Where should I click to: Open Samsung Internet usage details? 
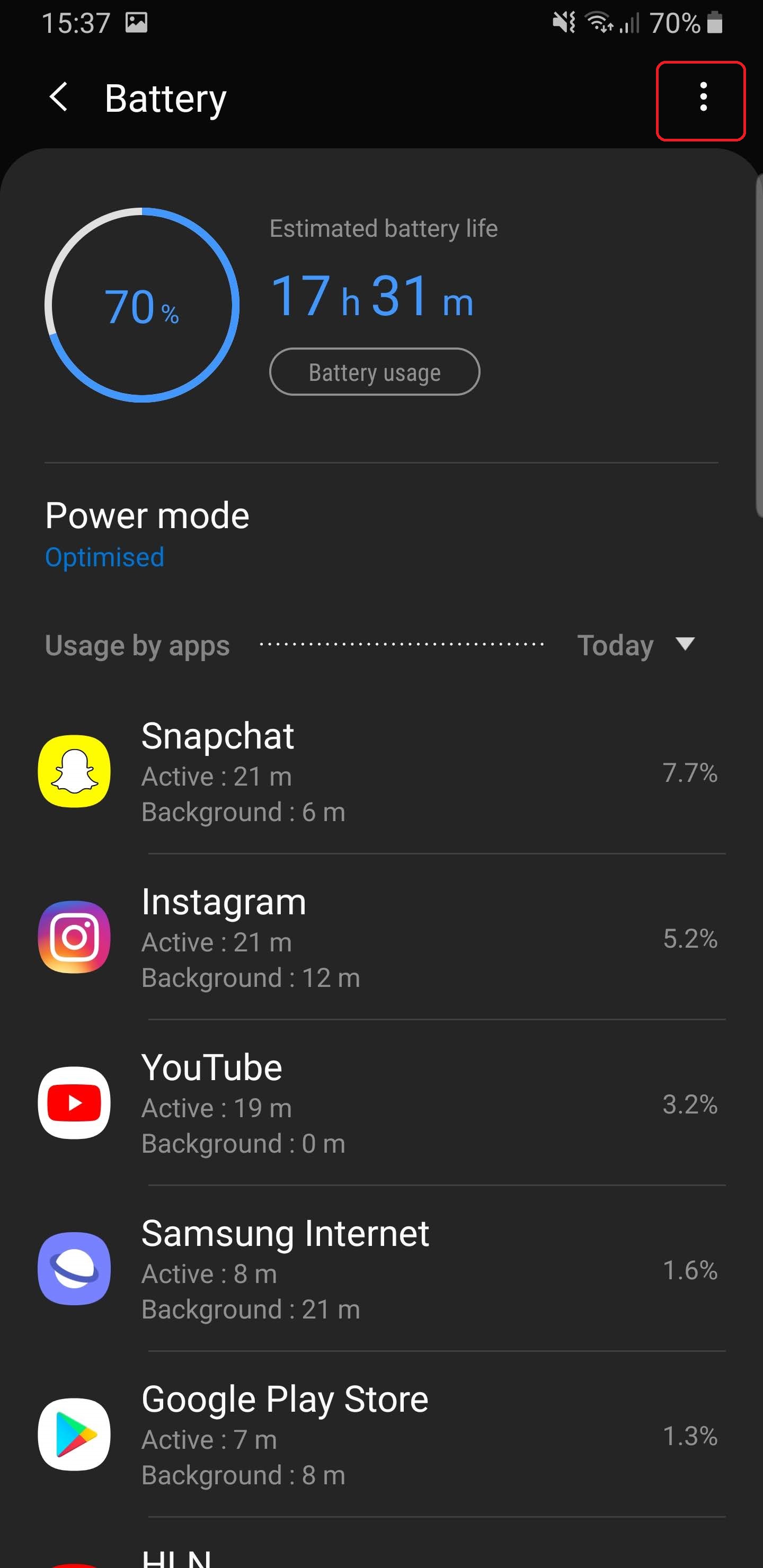pyautogui.click(x=381, y=1269)
